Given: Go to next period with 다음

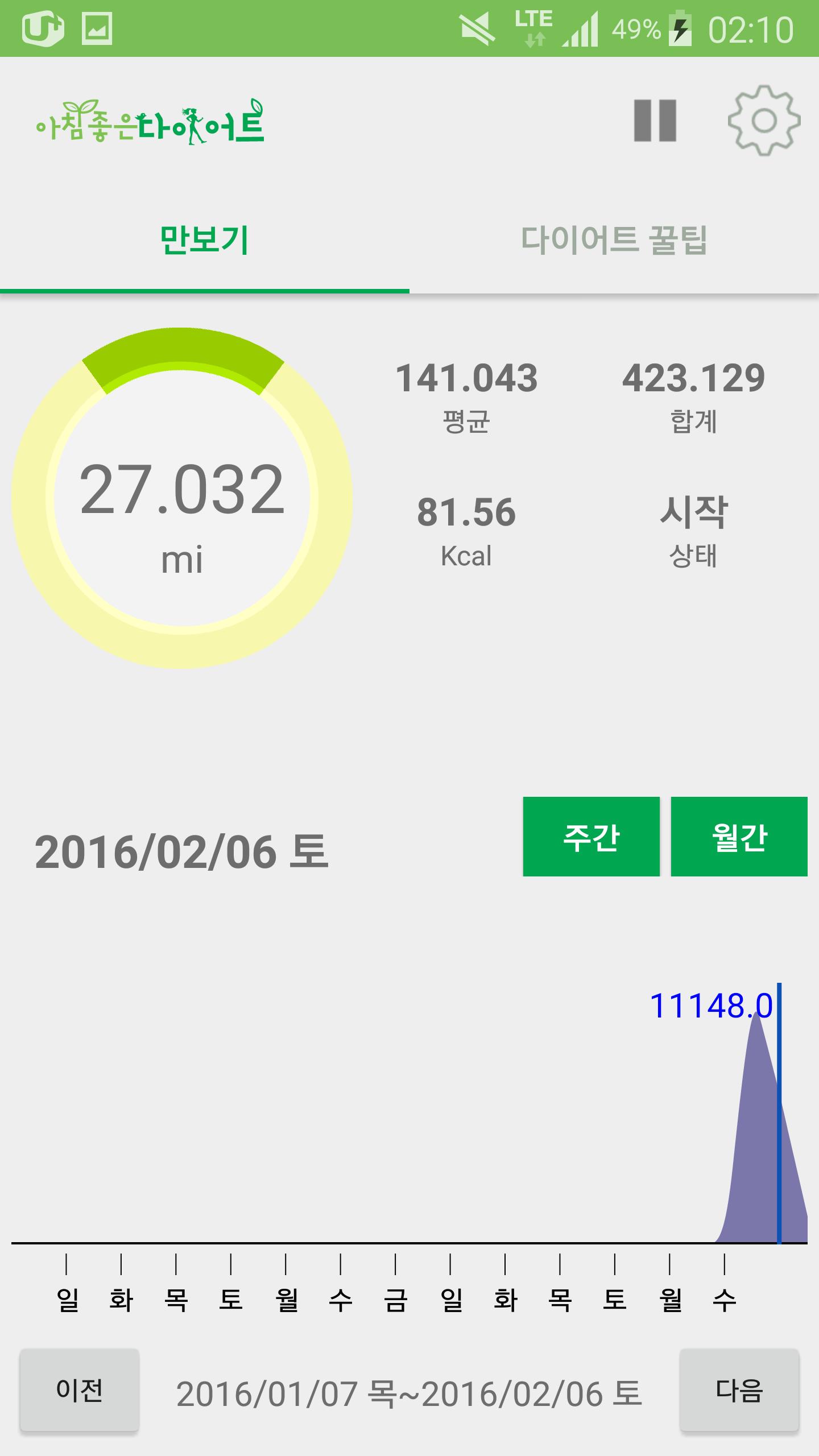Looking at the screenshot, I should [x=739, y=1389].
